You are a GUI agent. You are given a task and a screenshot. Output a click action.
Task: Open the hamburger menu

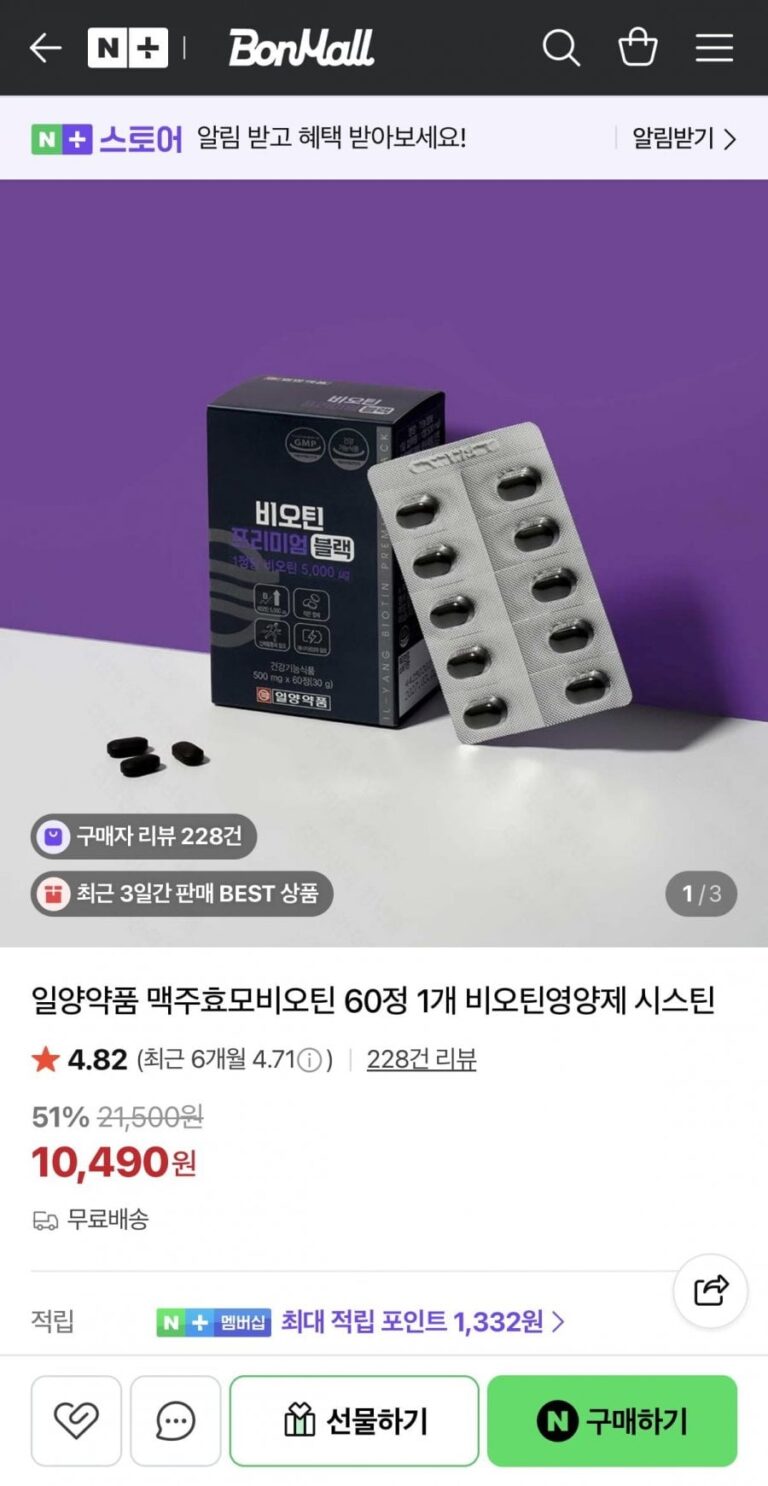(x=714, y=47)
